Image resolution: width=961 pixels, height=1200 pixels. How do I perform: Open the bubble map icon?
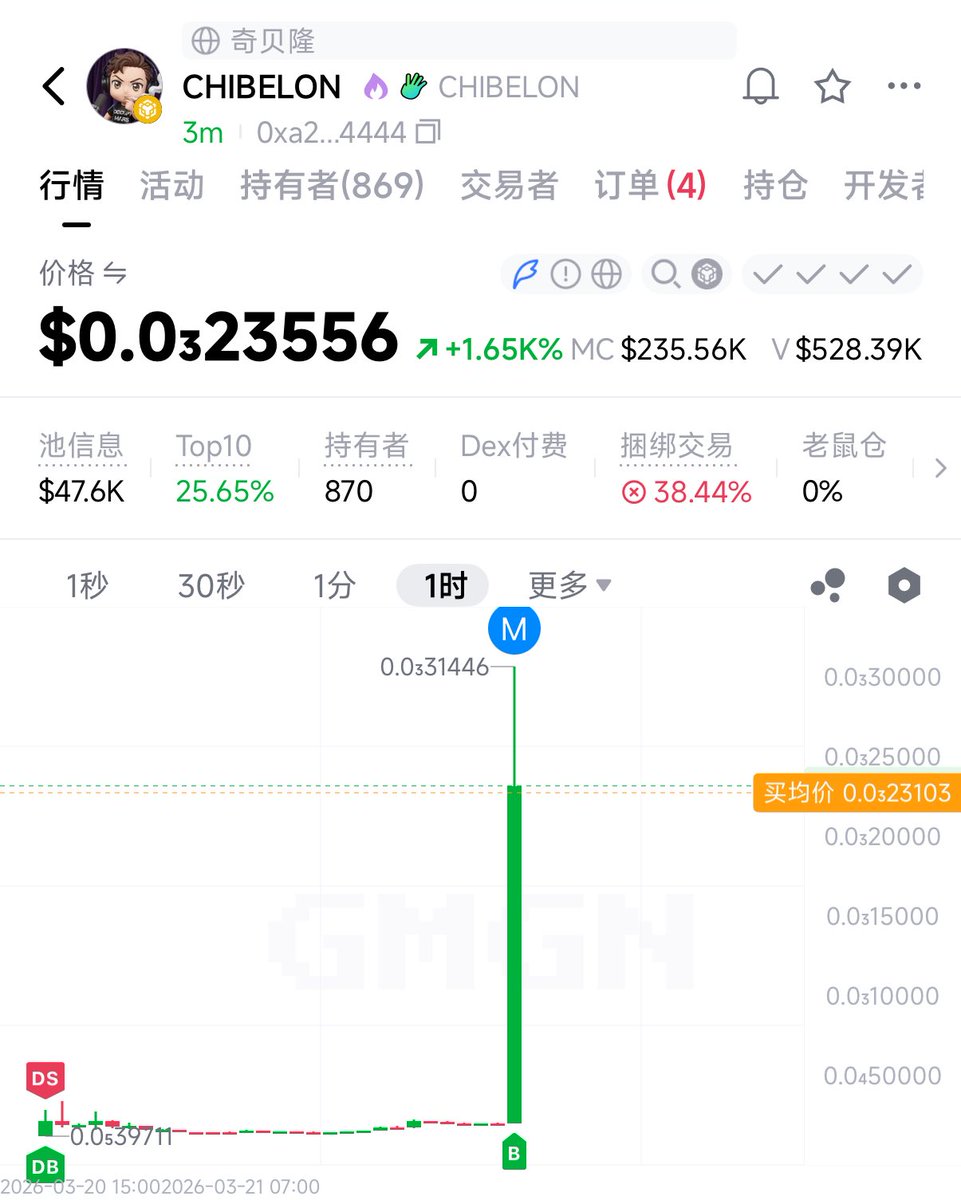pyautogui.click(x=828, y=586)
